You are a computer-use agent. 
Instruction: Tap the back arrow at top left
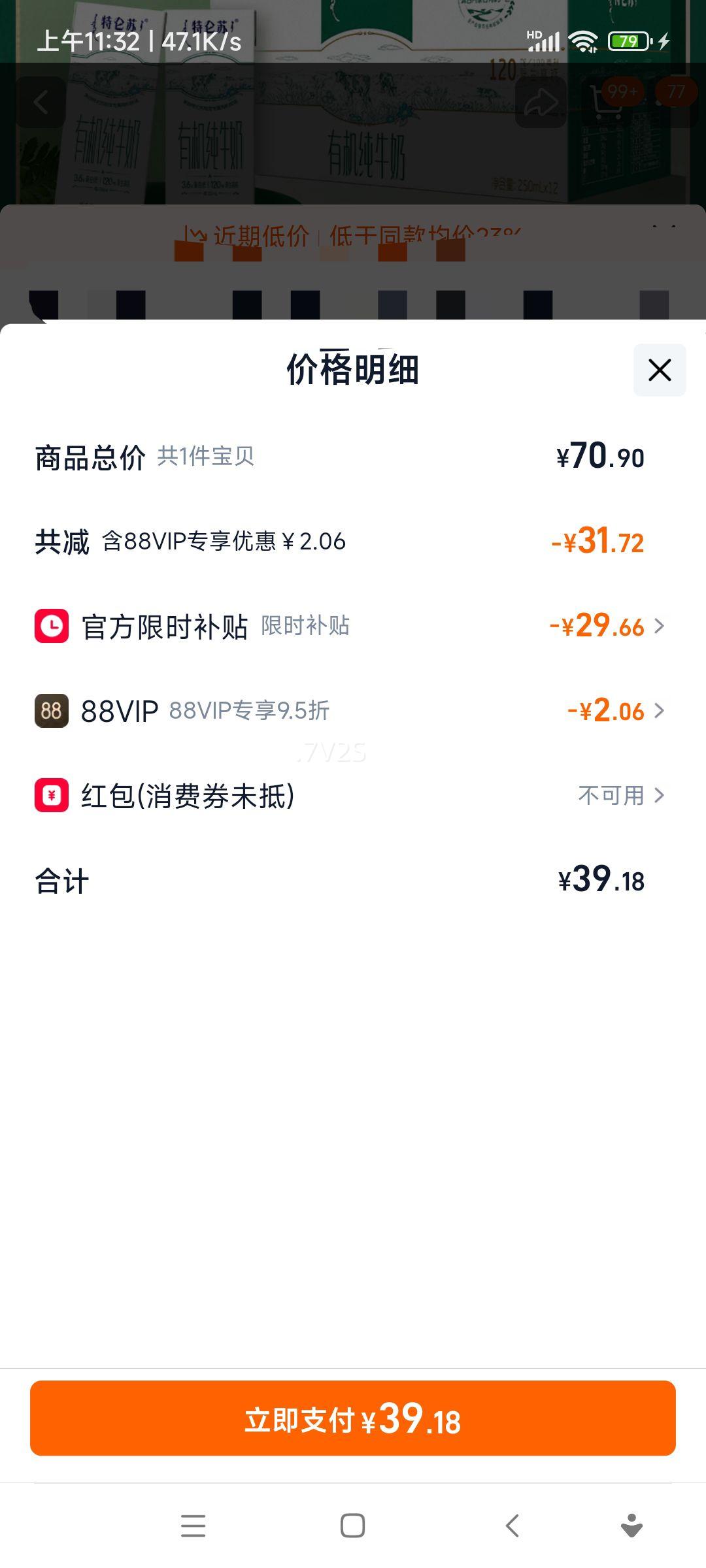(41, 103)
